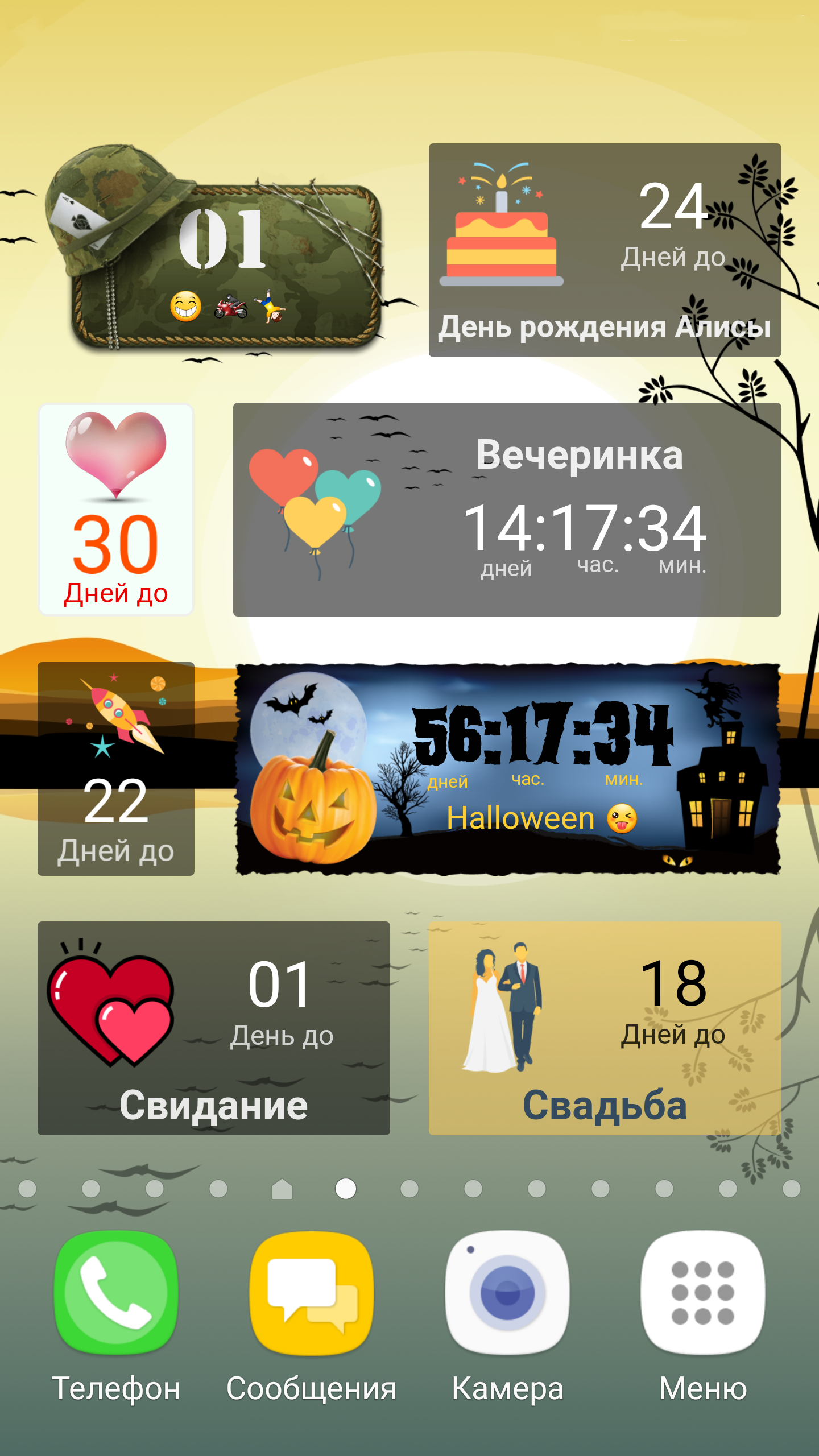
Task: Open the Свидание countdown widget
Action: [214, 1028]
